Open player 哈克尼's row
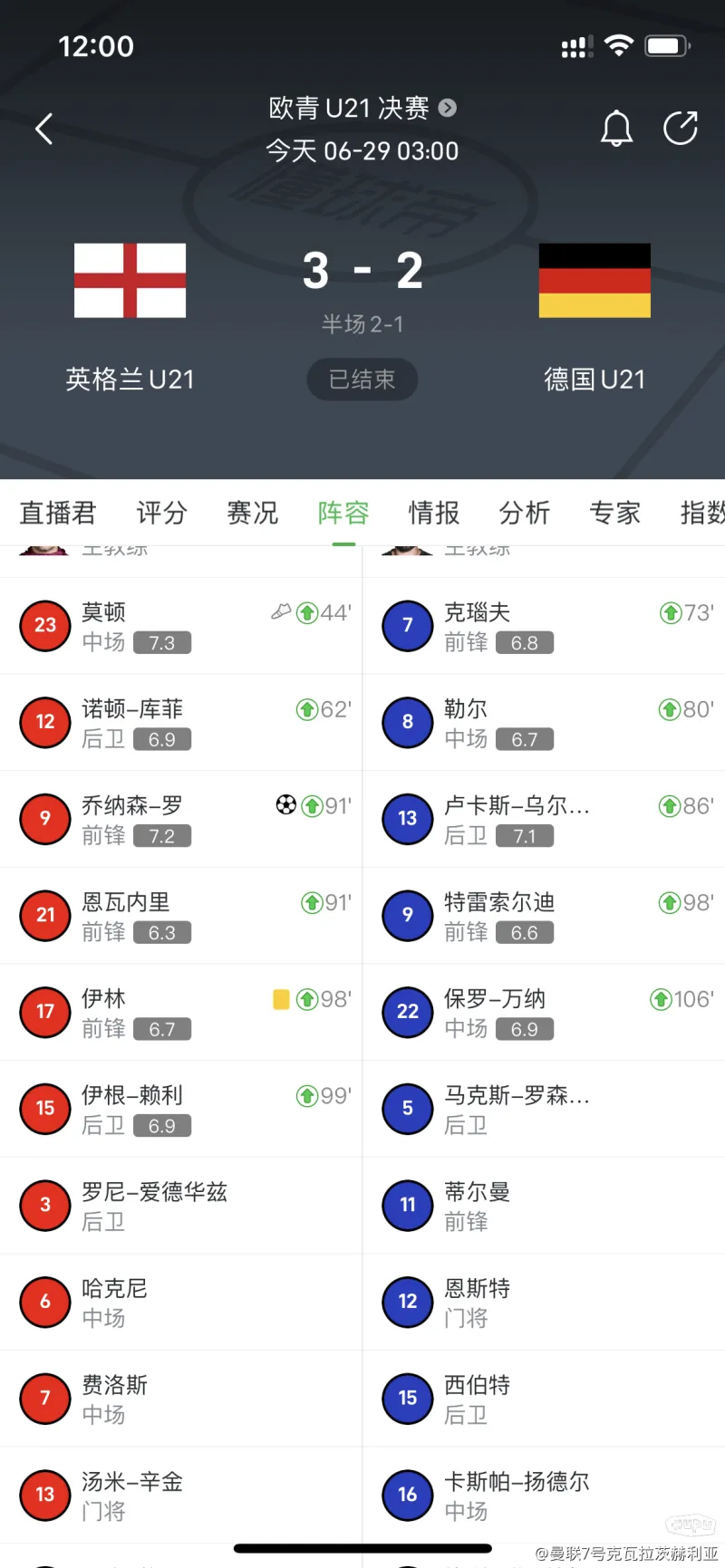The width and height of the screenshot is (725, 1568). (x=181, y=1302)
